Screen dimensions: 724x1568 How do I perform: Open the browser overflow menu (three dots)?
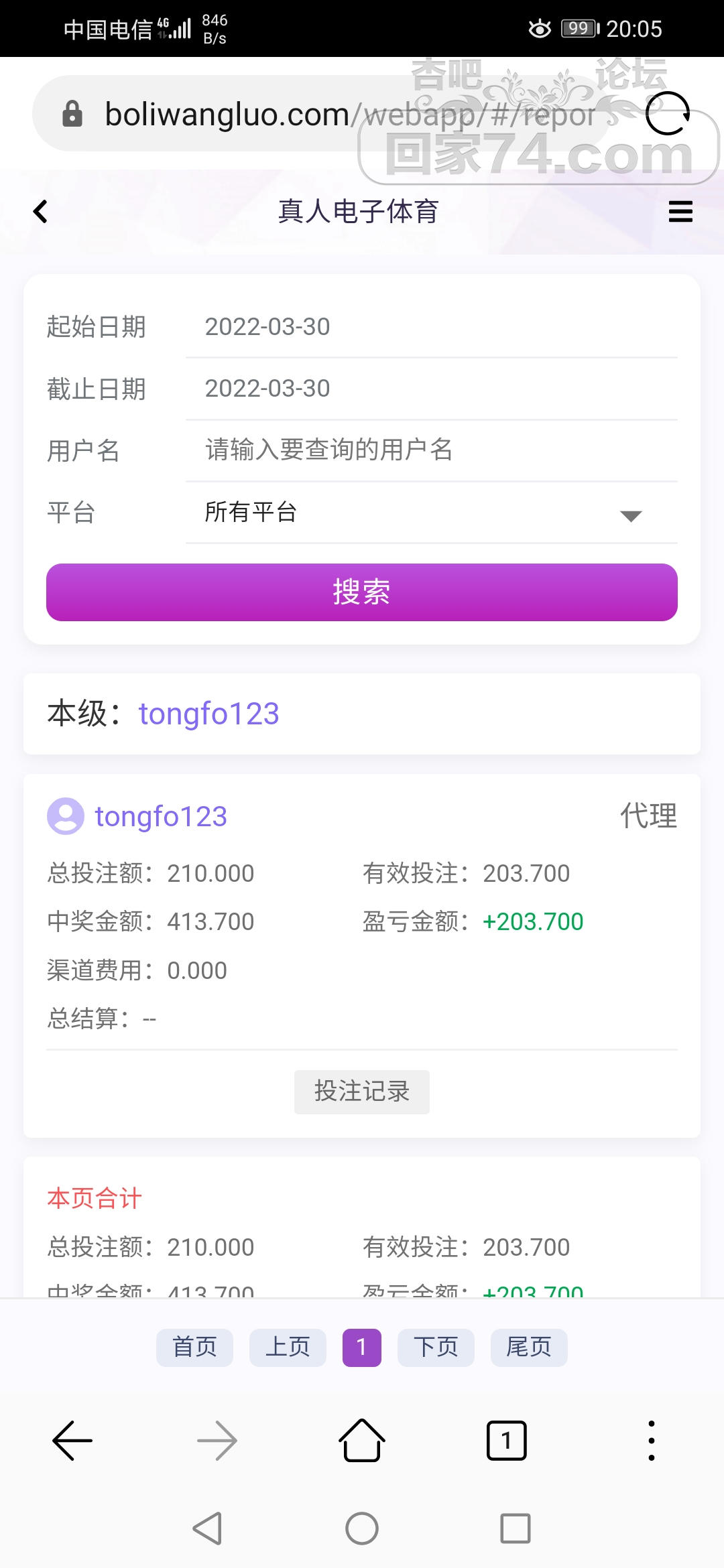(x=651, y=1441)
